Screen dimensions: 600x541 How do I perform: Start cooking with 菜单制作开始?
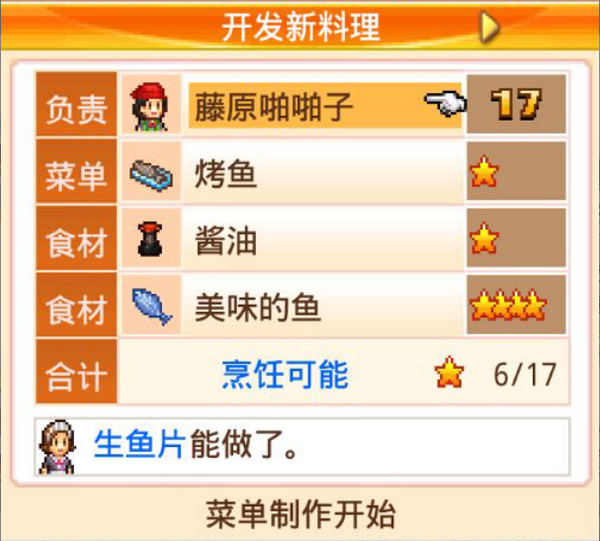pos(300,515)
